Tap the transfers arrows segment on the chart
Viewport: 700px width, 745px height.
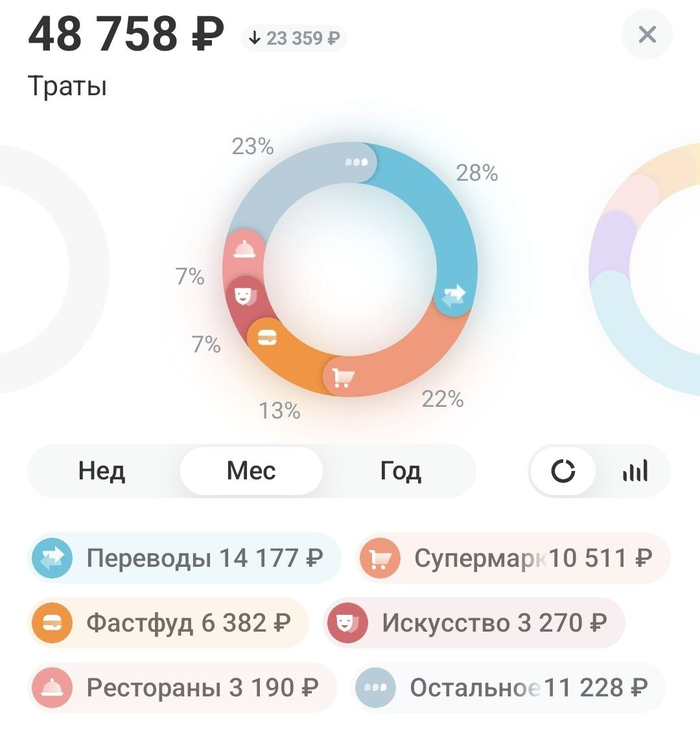(455, 296)
